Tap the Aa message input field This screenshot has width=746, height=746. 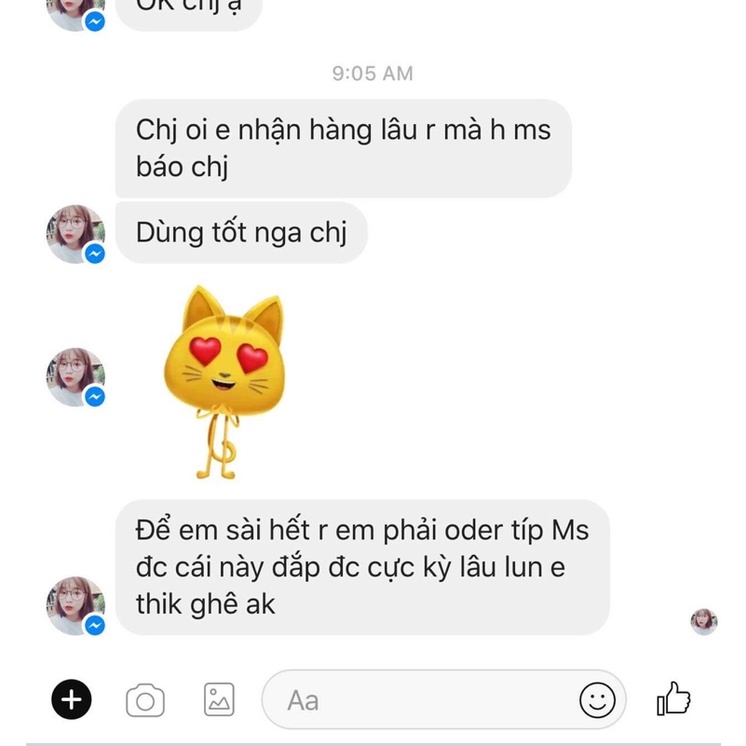420,700
